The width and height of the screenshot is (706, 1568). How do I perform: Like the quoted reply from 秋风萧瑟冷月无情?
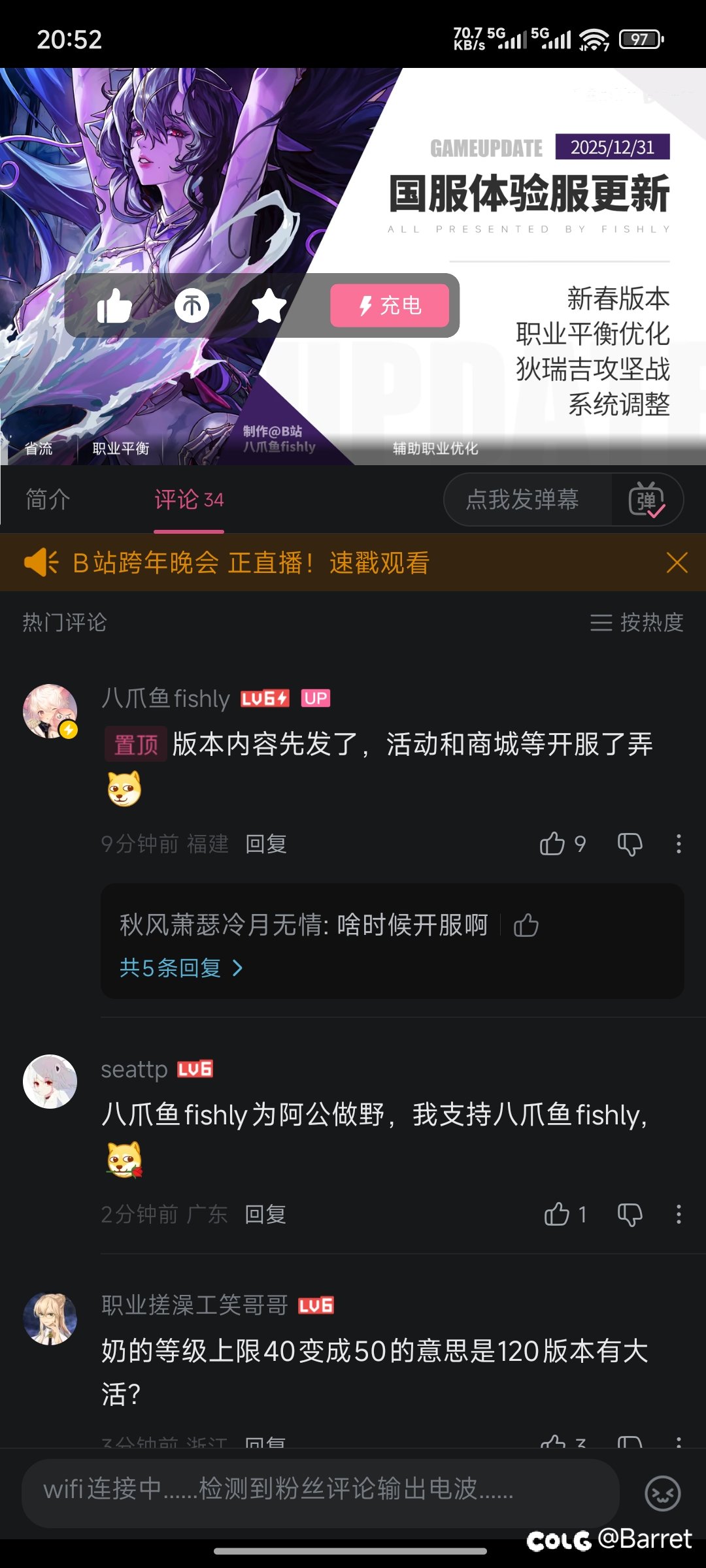[x=527, y=926]
